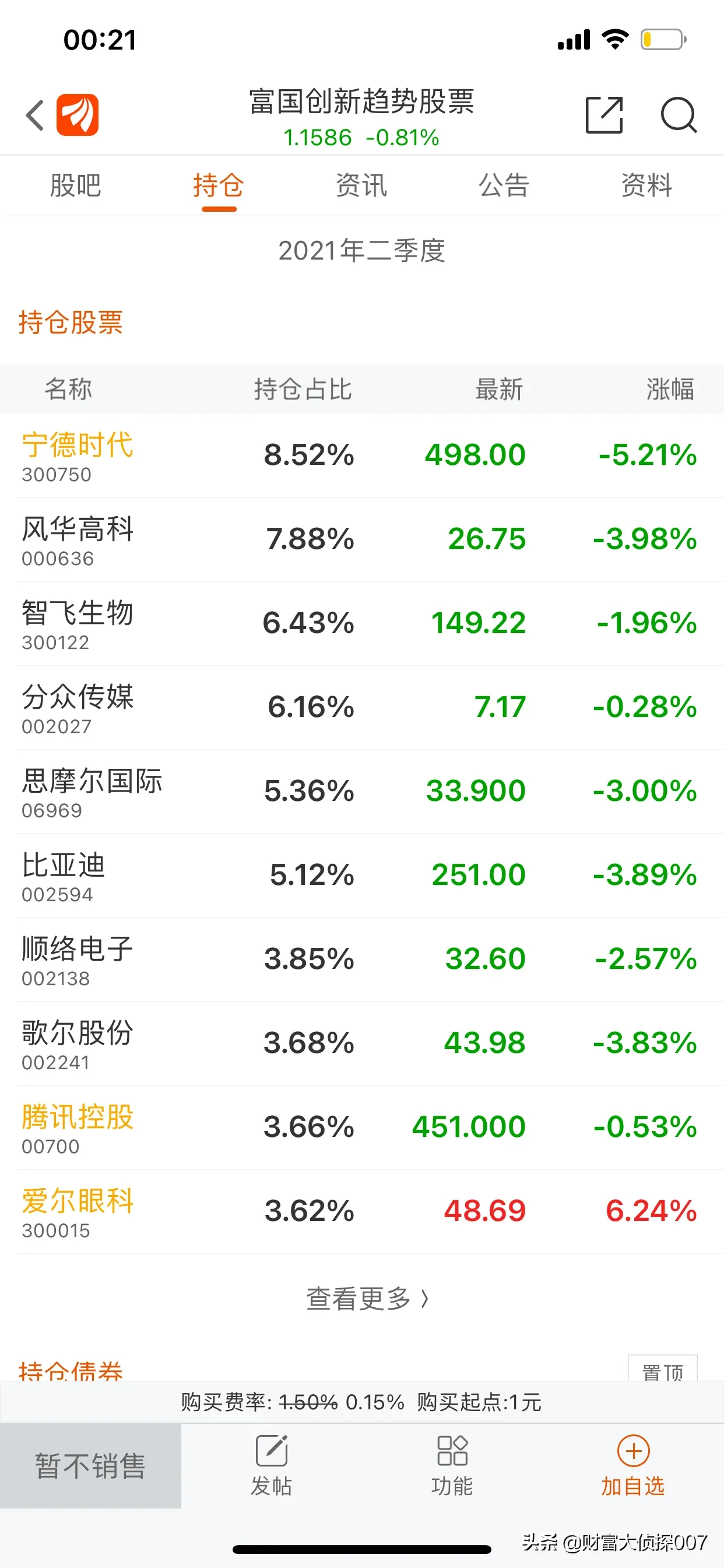Open 分众传媒 stock row
Screen dimensions: 724x1568
[x=362, y=708]
